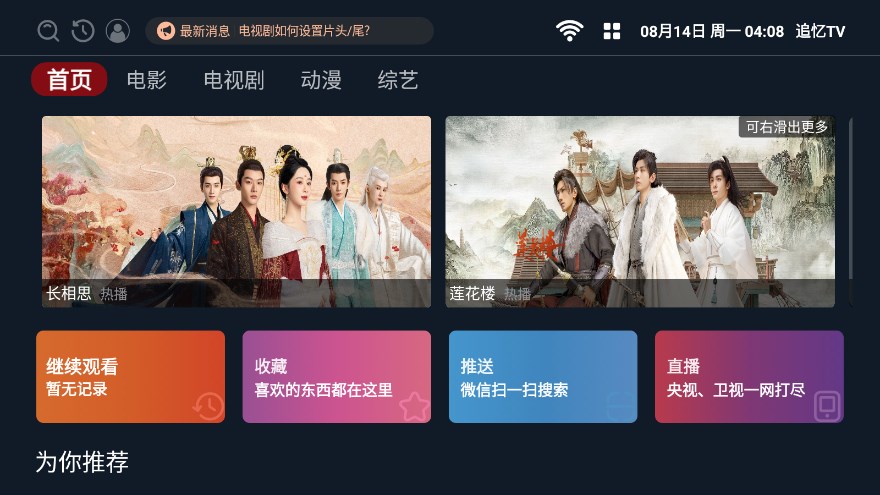The width and height of the screenshot is (880, 495).
Task: Open the 最新消息 news banner
Action: 289,31
